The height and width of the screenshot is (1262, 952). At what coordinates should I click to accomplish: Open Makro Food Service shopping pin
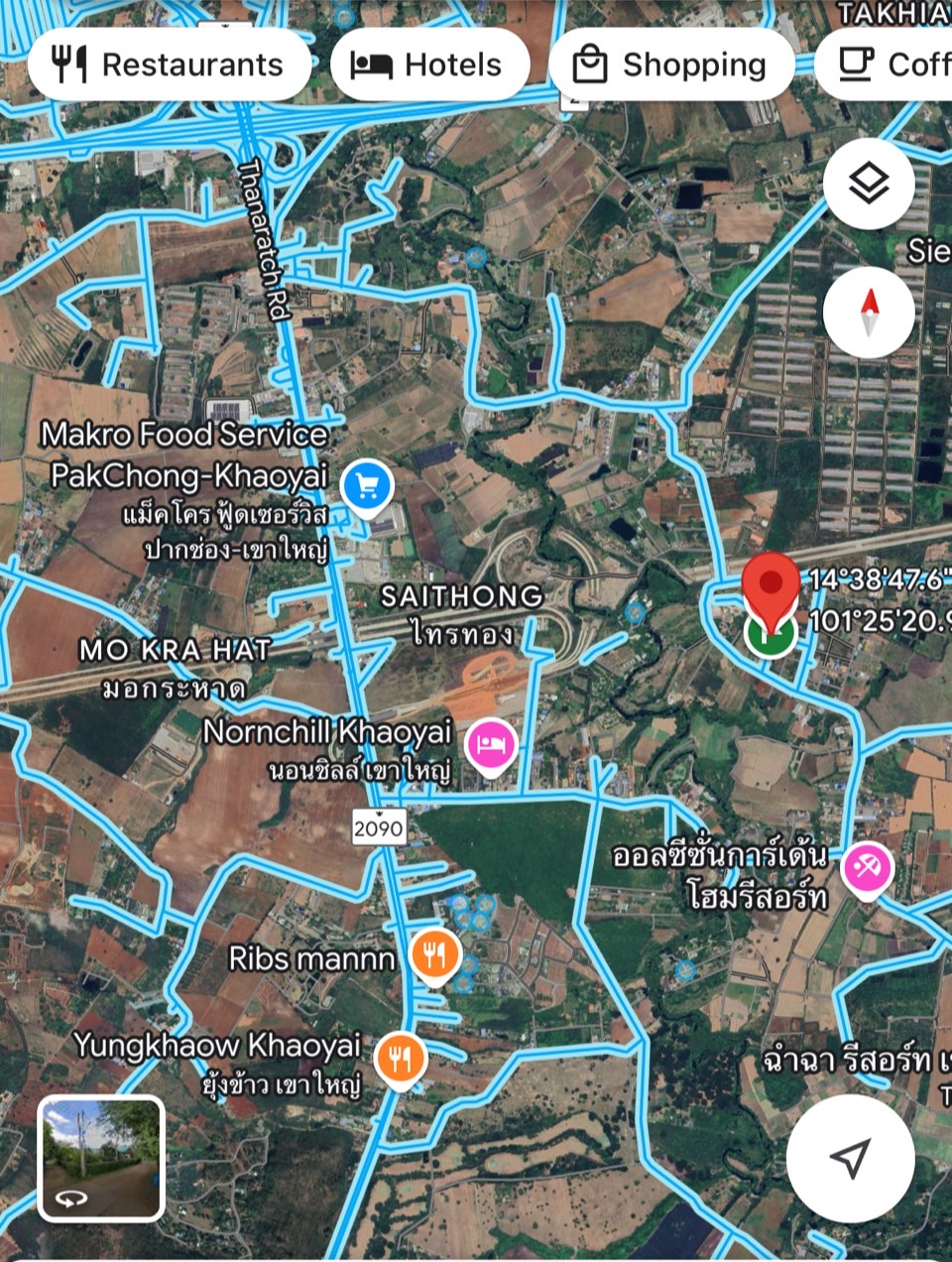pyautogui.click(x=367, y=486)
